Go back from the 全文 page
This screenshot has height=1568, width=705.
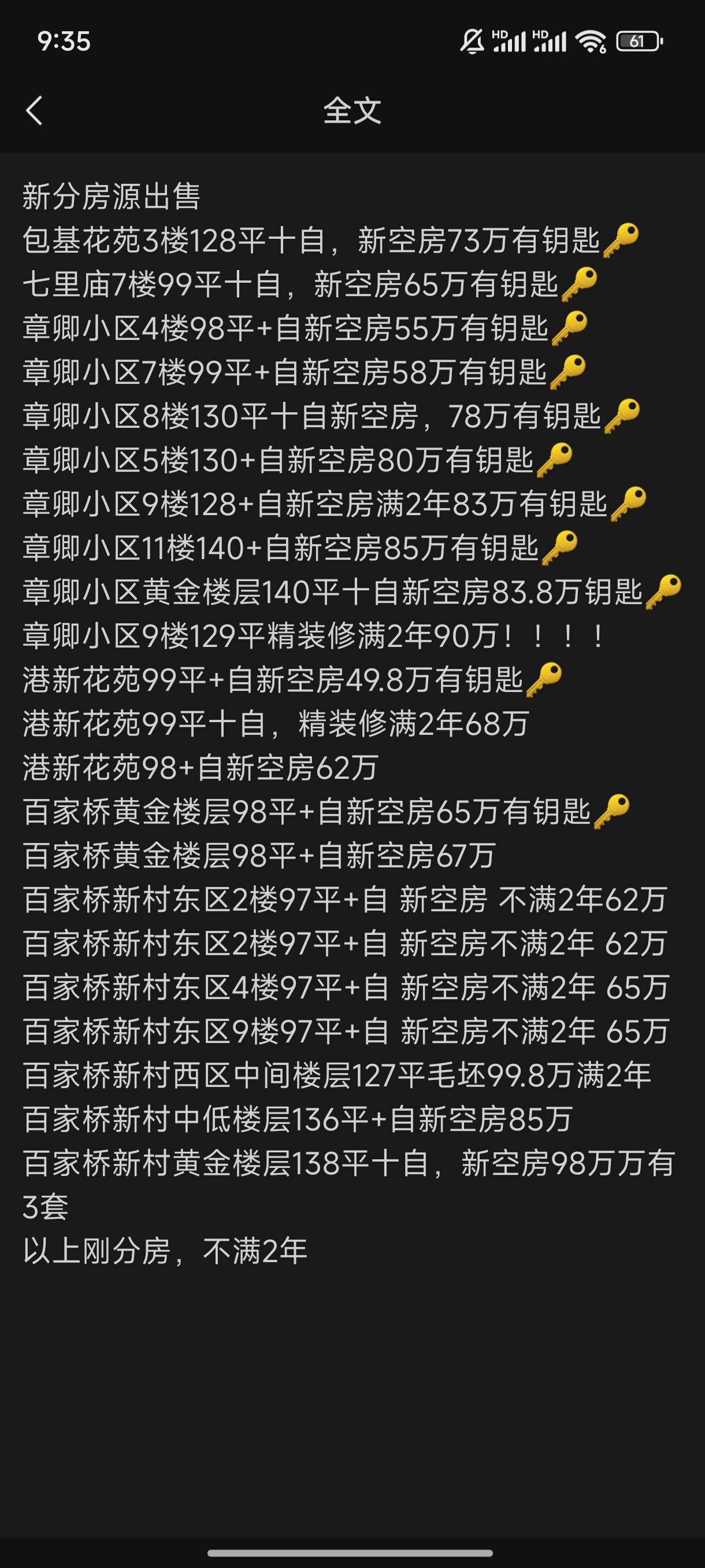(35, 111)
